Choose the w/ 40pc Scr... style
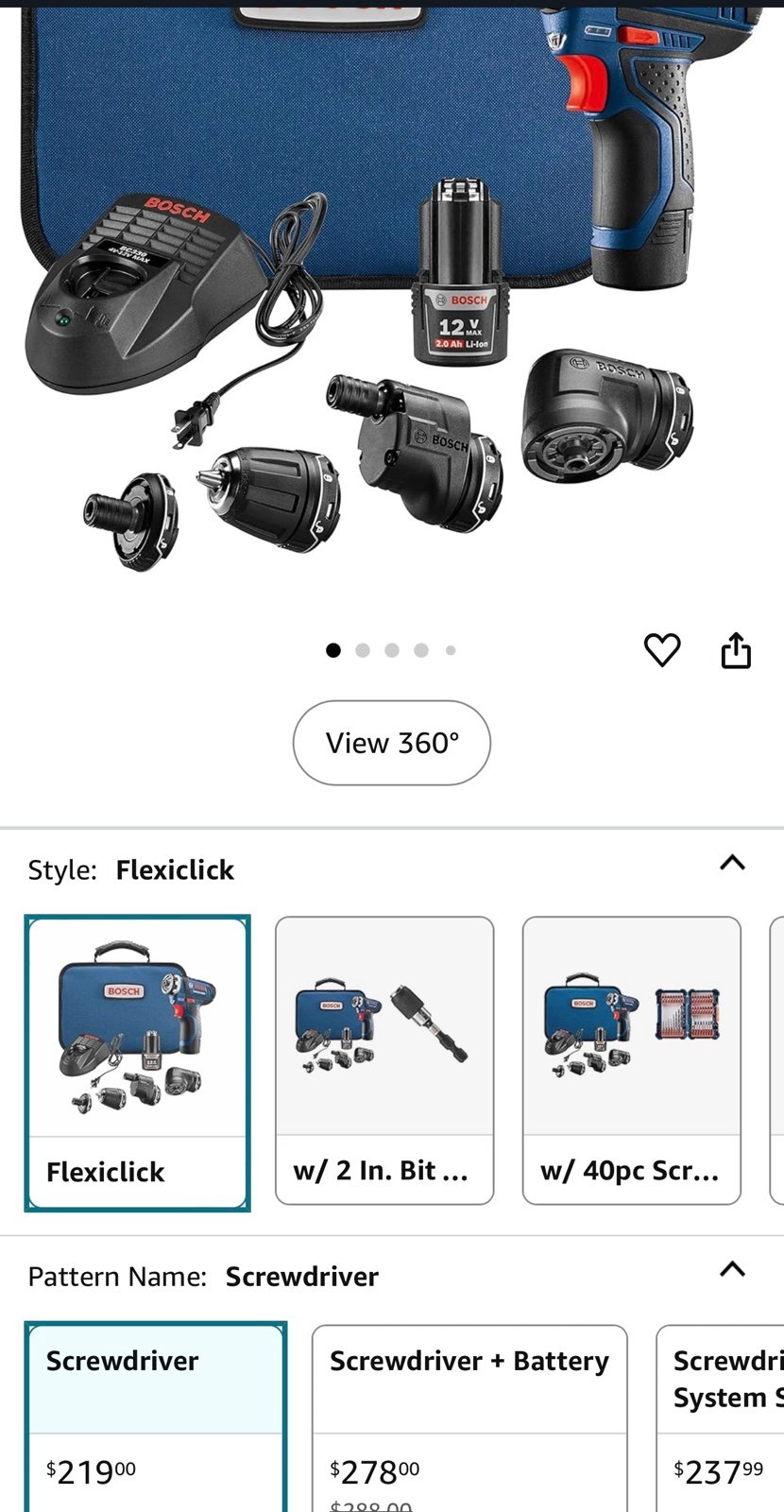 point(631,1060)
